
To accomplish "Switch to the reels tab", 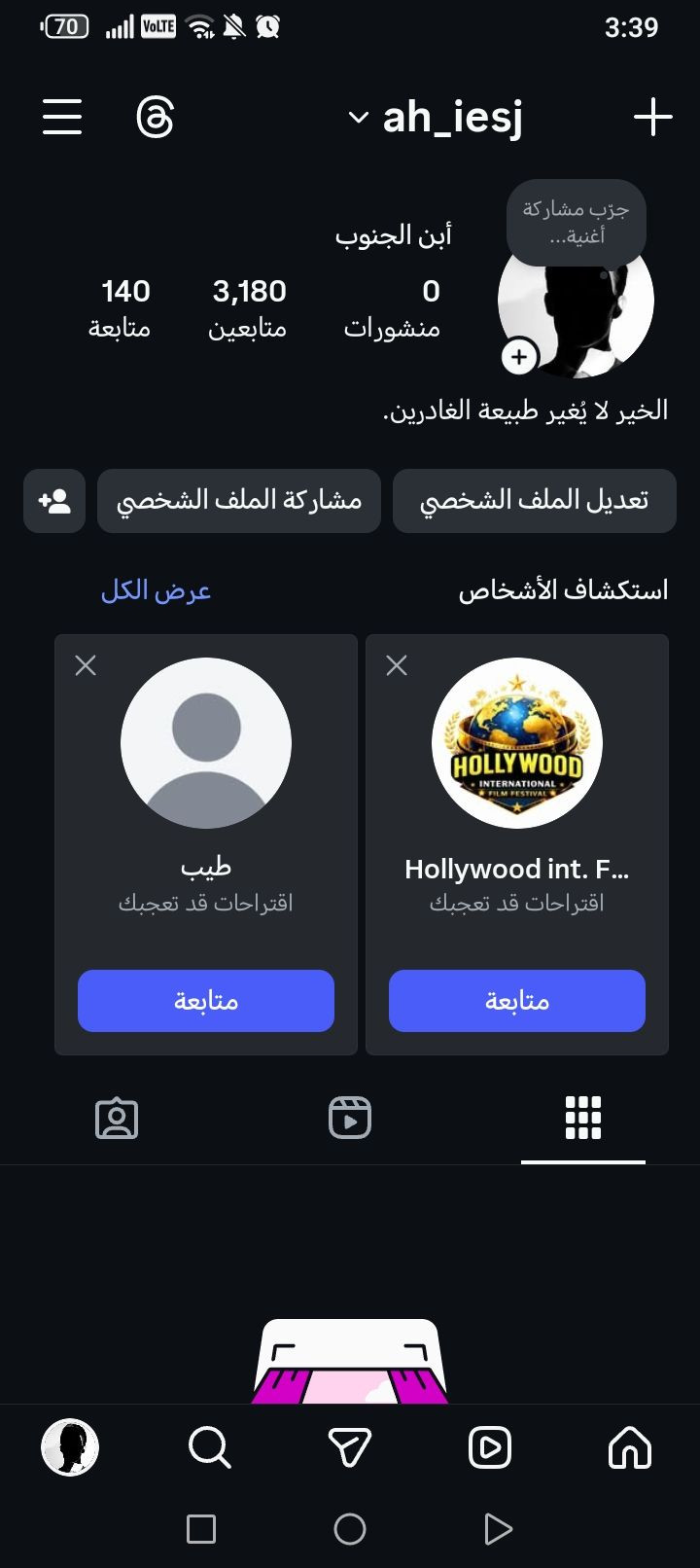I will tap(350, 1118).
